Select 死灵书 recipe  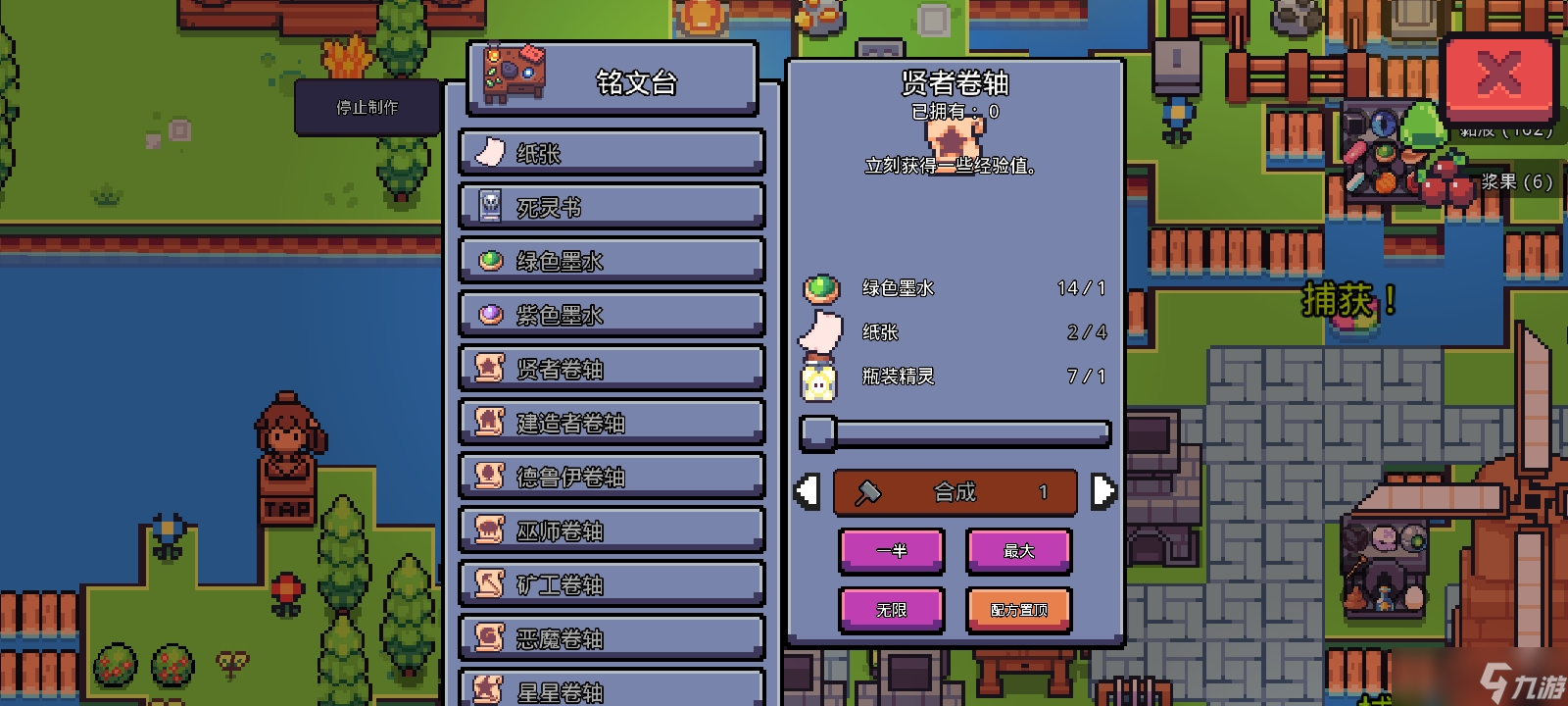pyautogui.click(x=612, y=207)
